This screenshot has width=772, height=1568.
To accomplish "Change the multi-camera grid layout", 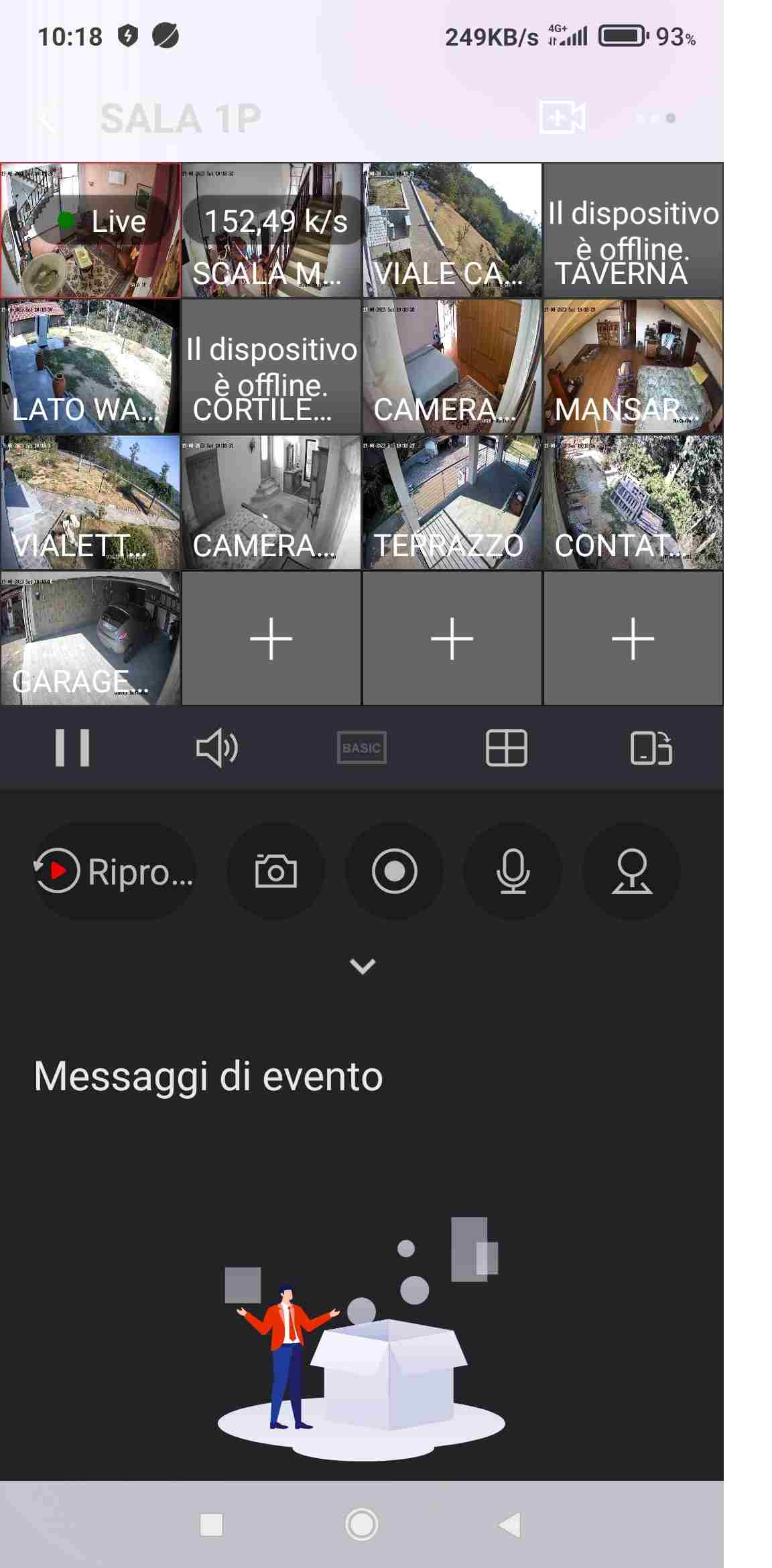I will pos(507,748).
